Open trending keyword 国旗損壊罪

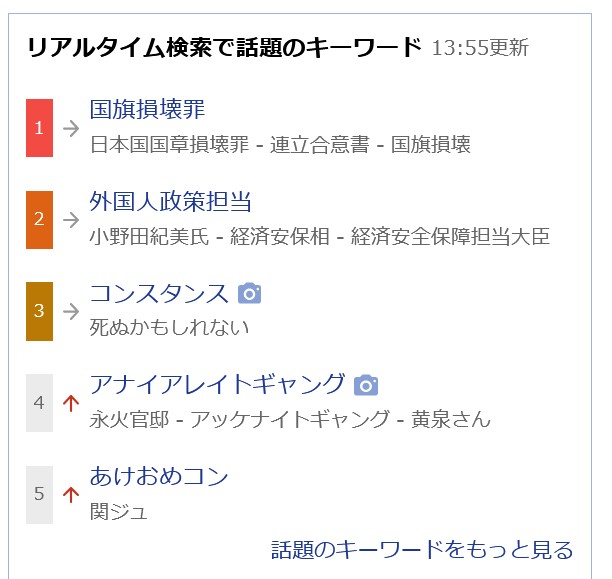click(x=147, y=110)
